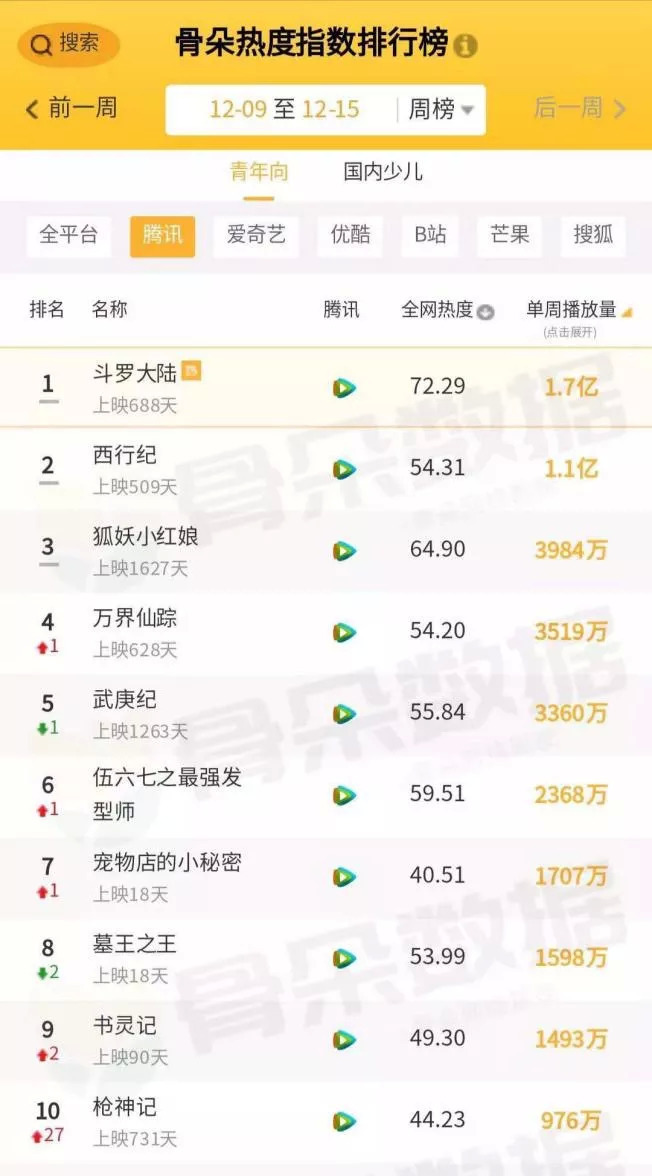652x1176 pixels.
Task: Open the 武庚纪 row
Action: [x=326, y=714]
